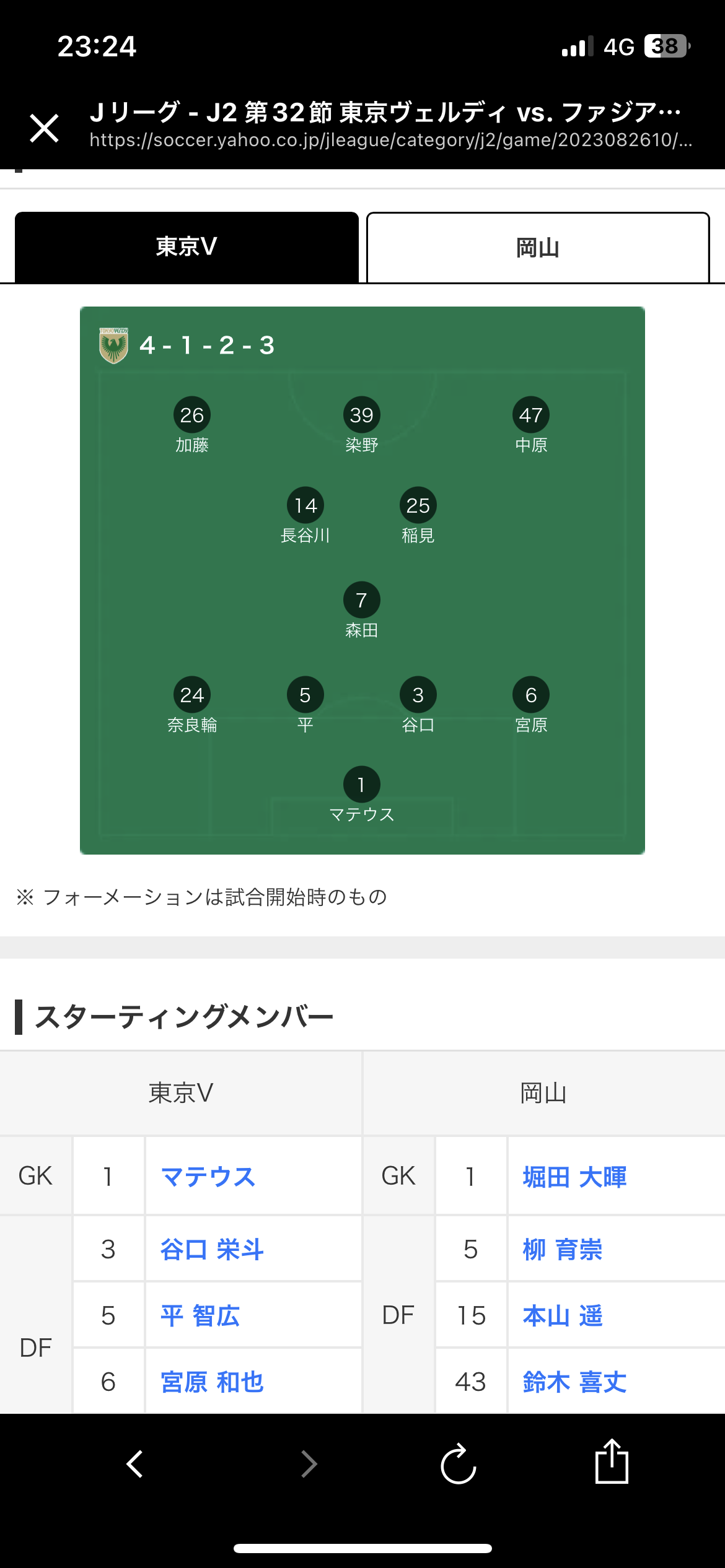Go back to the previous page
The width and height of the screenshot is (725, 1568).
(134, 1464)
